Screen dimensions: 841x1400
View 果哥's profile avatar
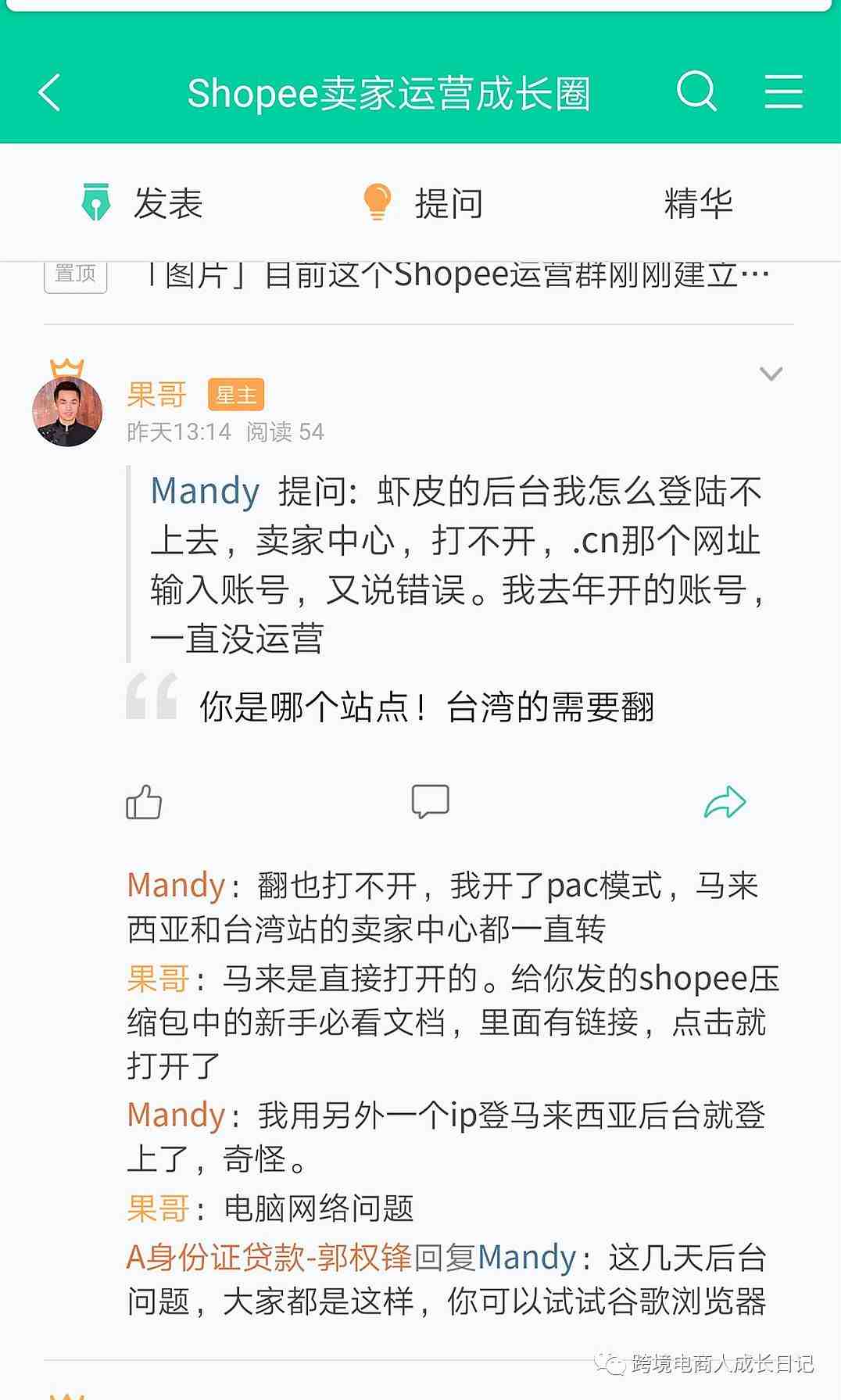67,410
